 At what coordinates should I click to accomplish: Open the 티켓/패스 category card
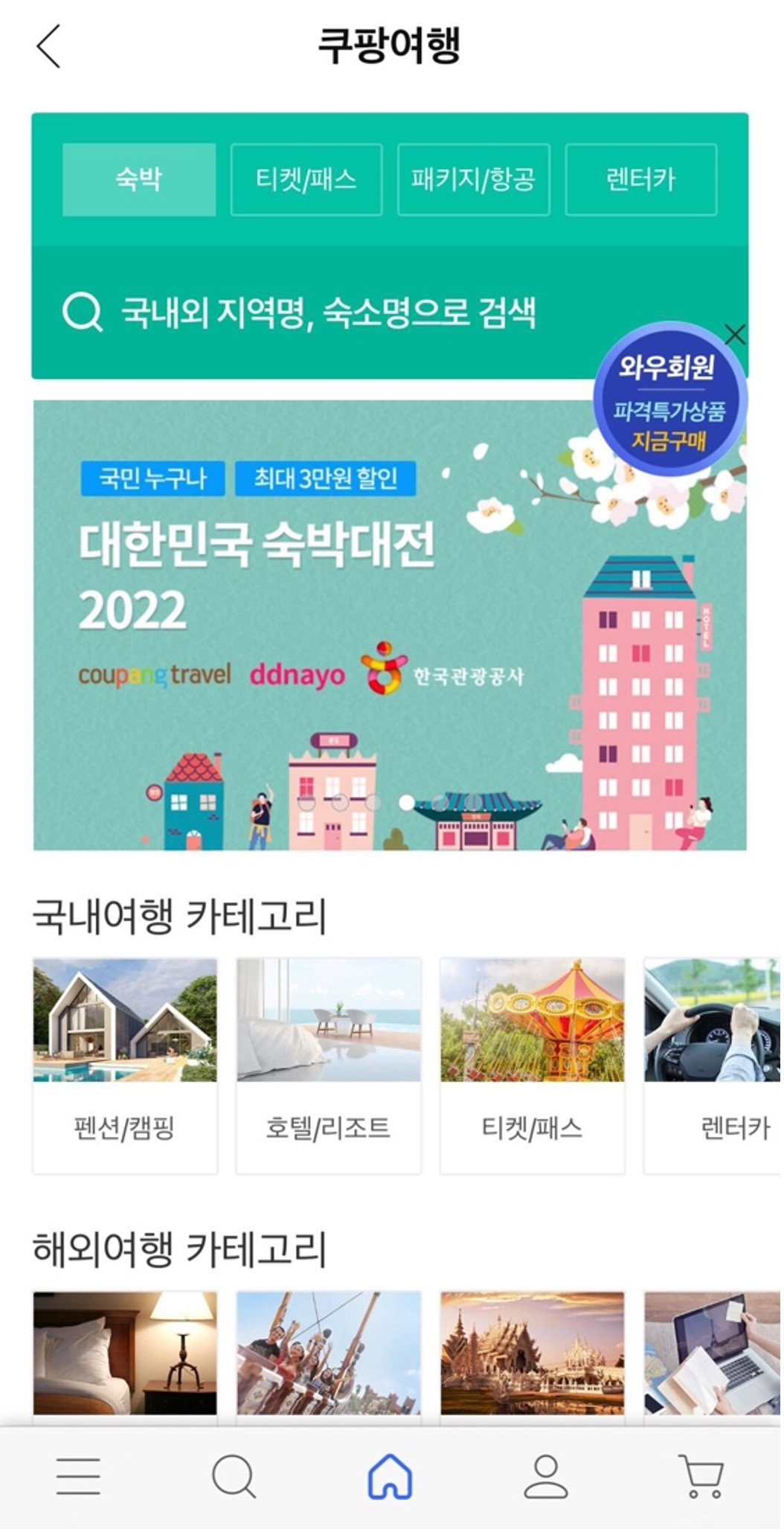coord(533,1066)
